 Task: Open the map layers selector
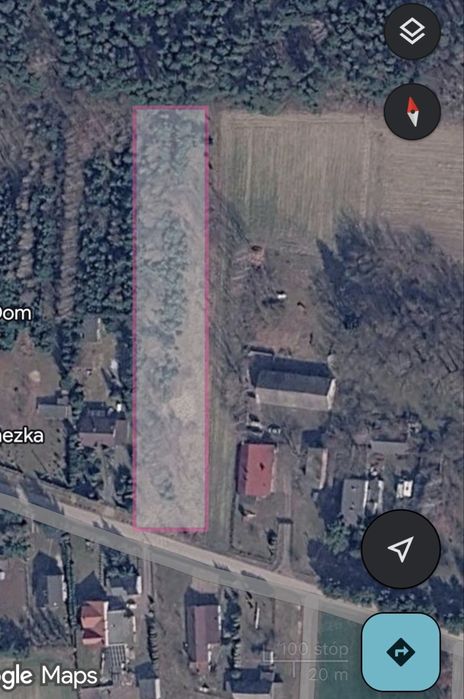tap(412, 32)
